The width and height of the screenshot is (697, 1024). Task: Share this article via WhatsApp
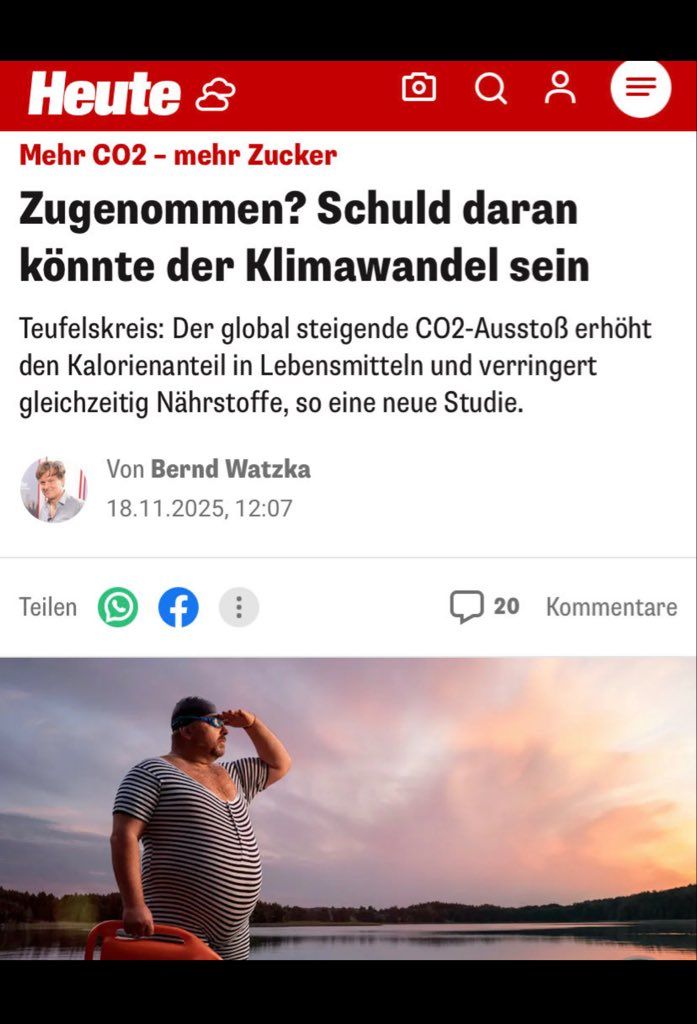[x=118, y=607]
